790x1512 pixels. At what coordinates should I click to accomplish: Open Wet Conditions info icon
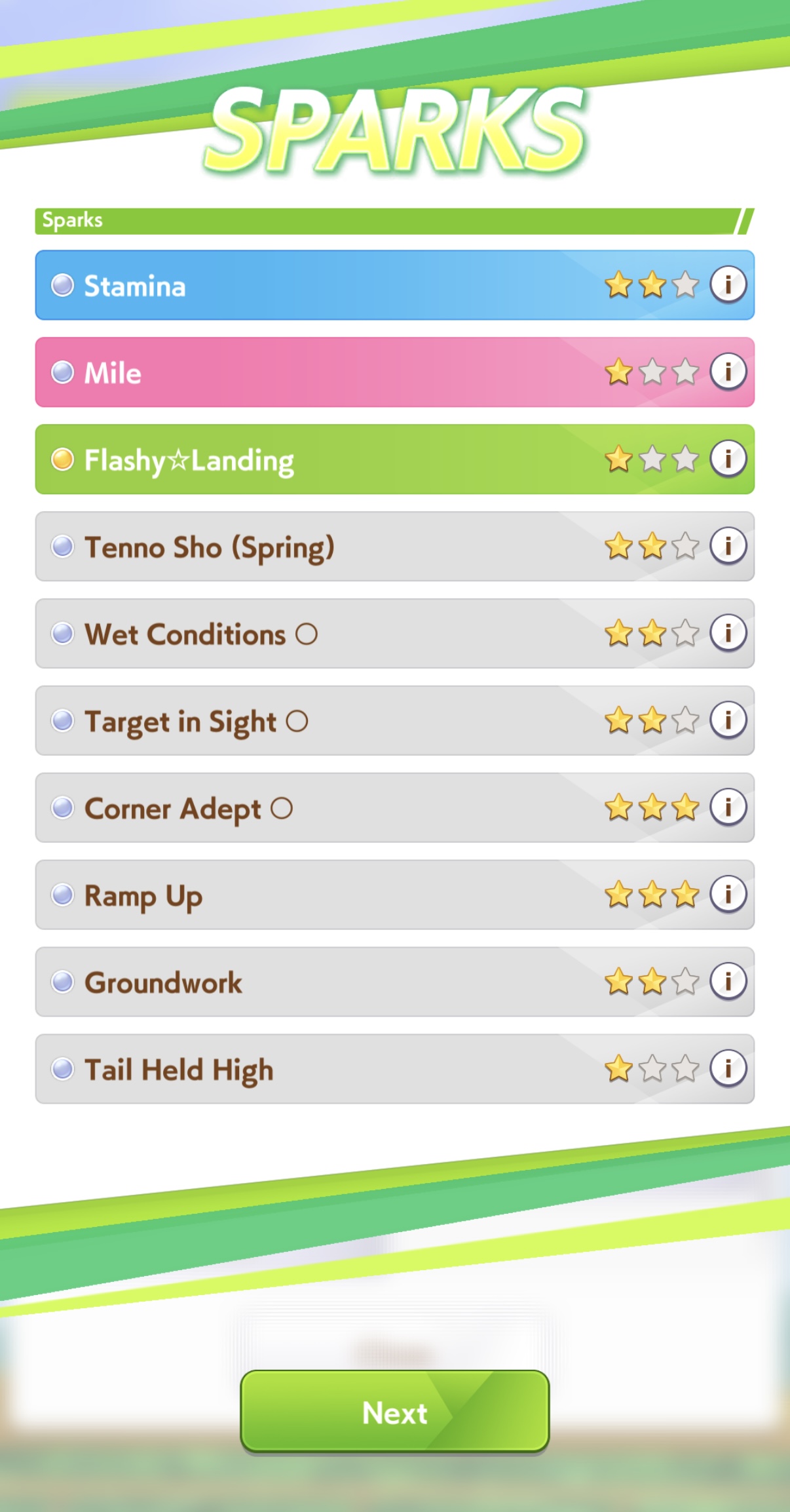click(728, 633)
